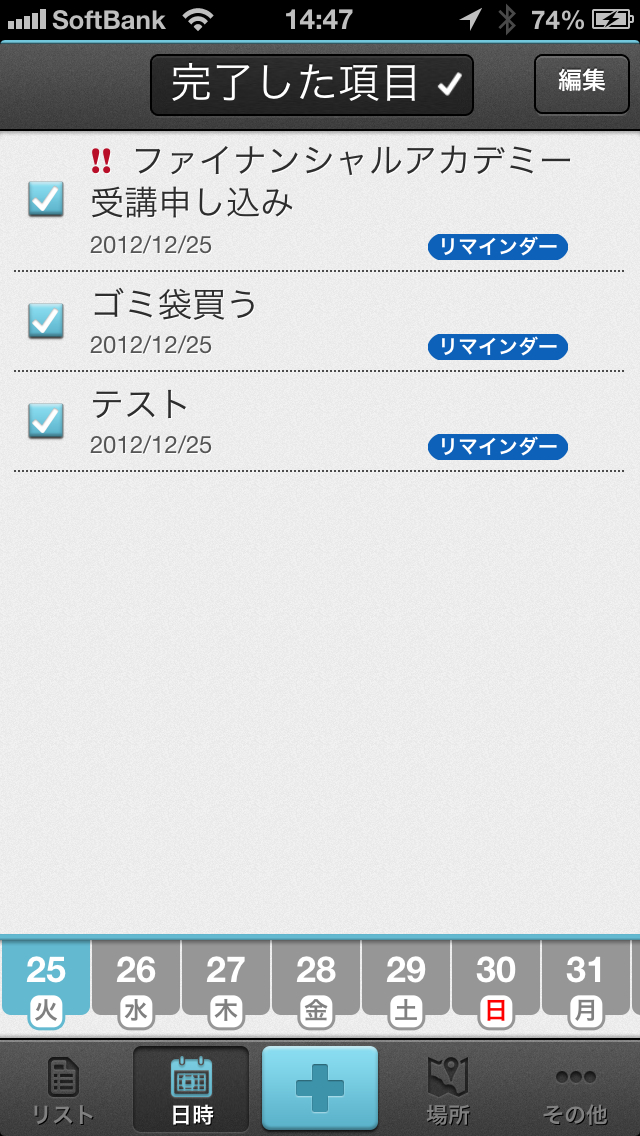Open the 完了した項目 filter dropdown
This screenshot has width=640, height=1136.
(x=311, y=84)
